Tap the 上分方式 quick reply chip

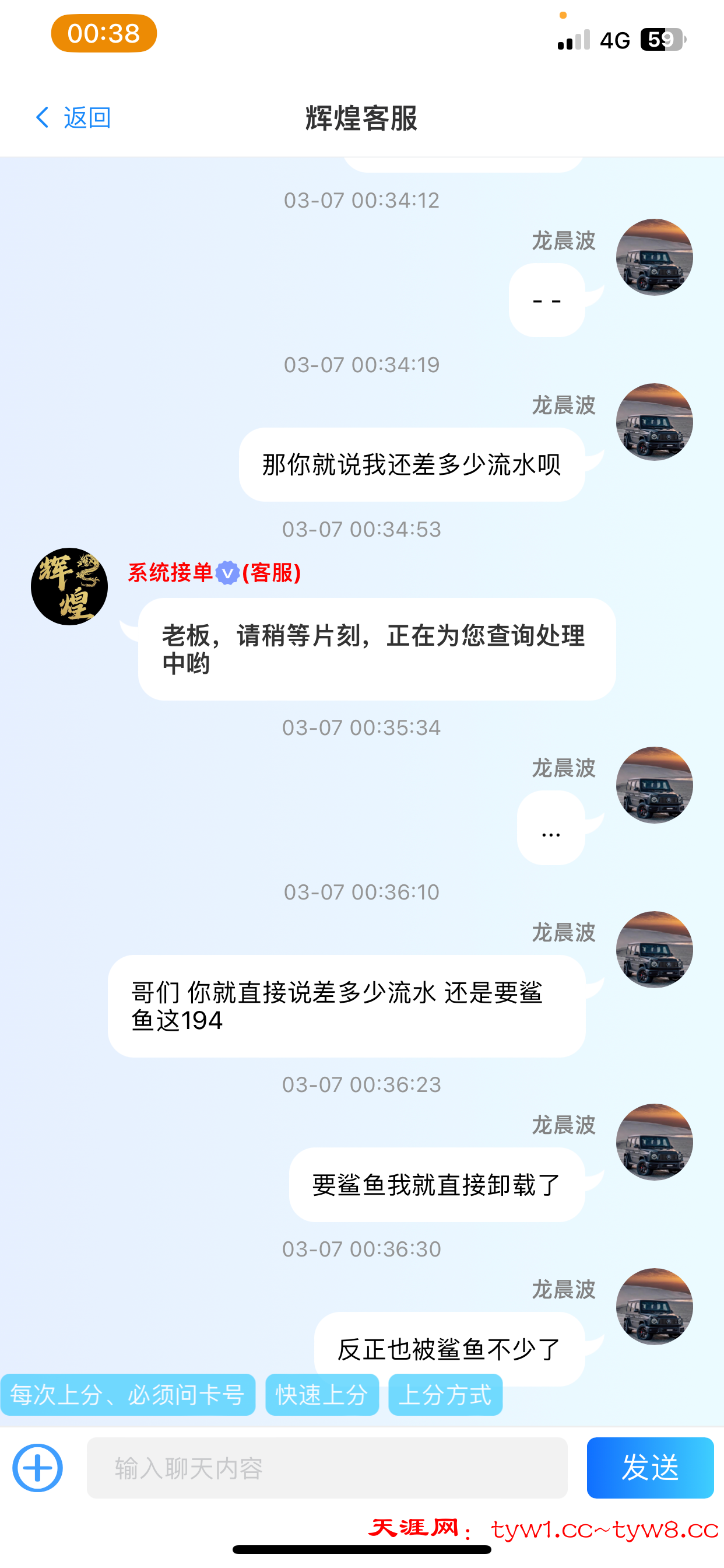(x=445, y=1395)
